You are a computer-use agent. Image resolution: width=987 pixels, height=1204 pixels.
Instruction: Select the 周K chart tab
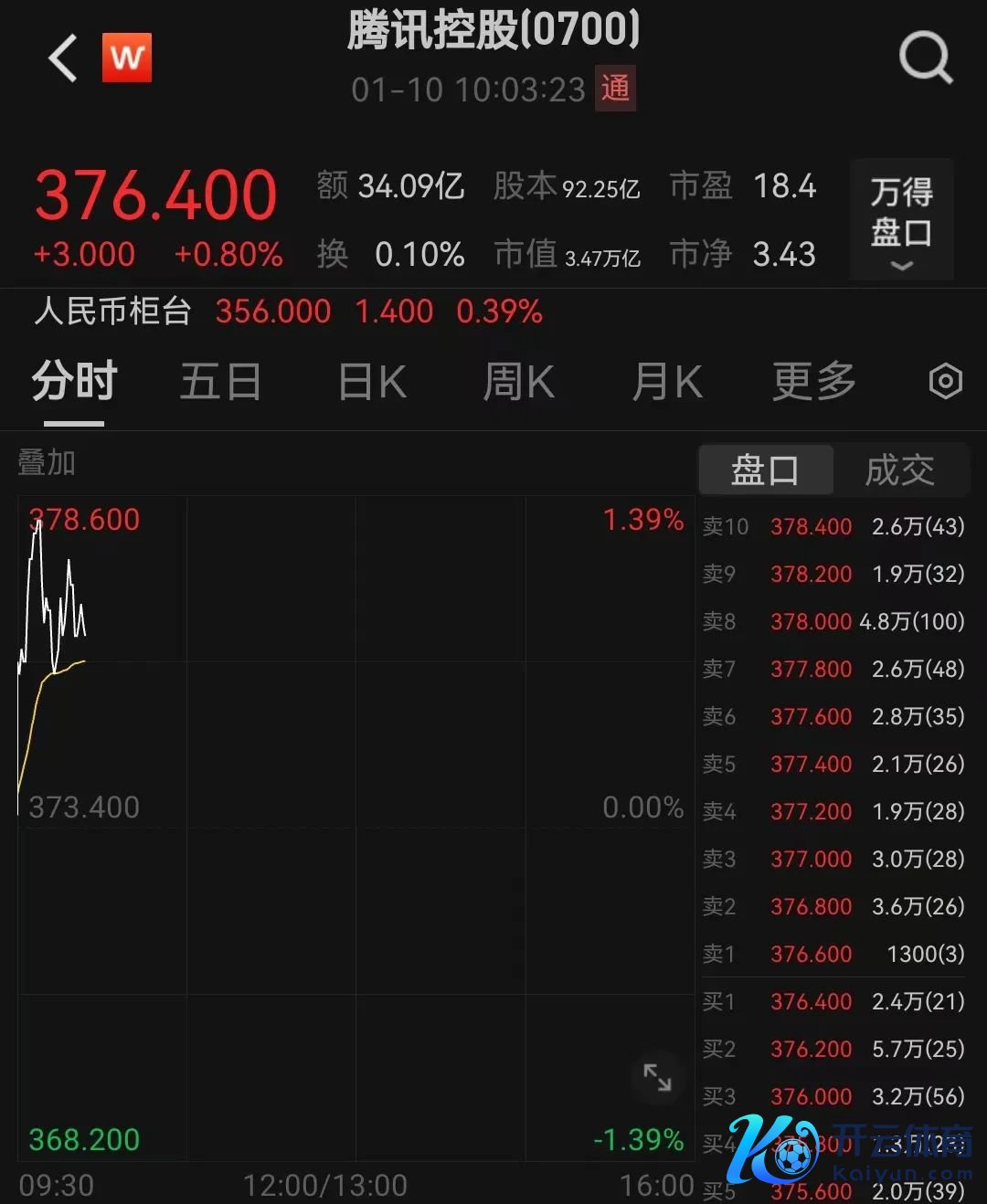[518, 382]
